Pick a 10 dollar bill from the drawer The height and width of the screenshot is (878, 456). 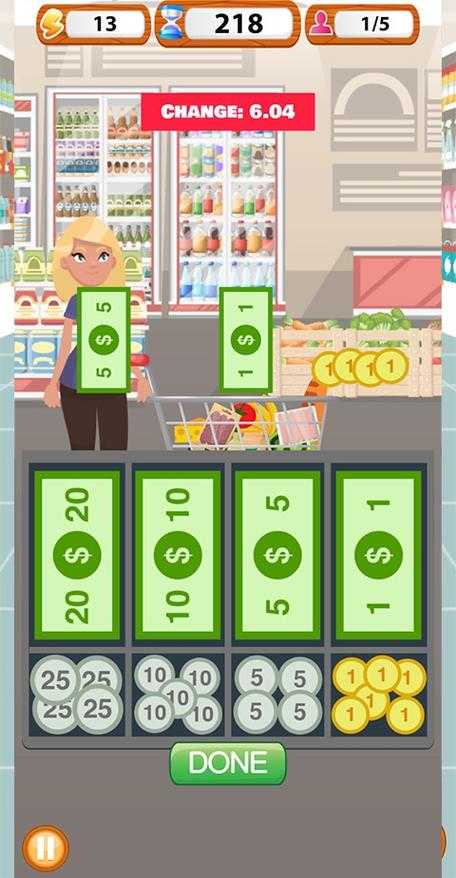pos(178,555)
